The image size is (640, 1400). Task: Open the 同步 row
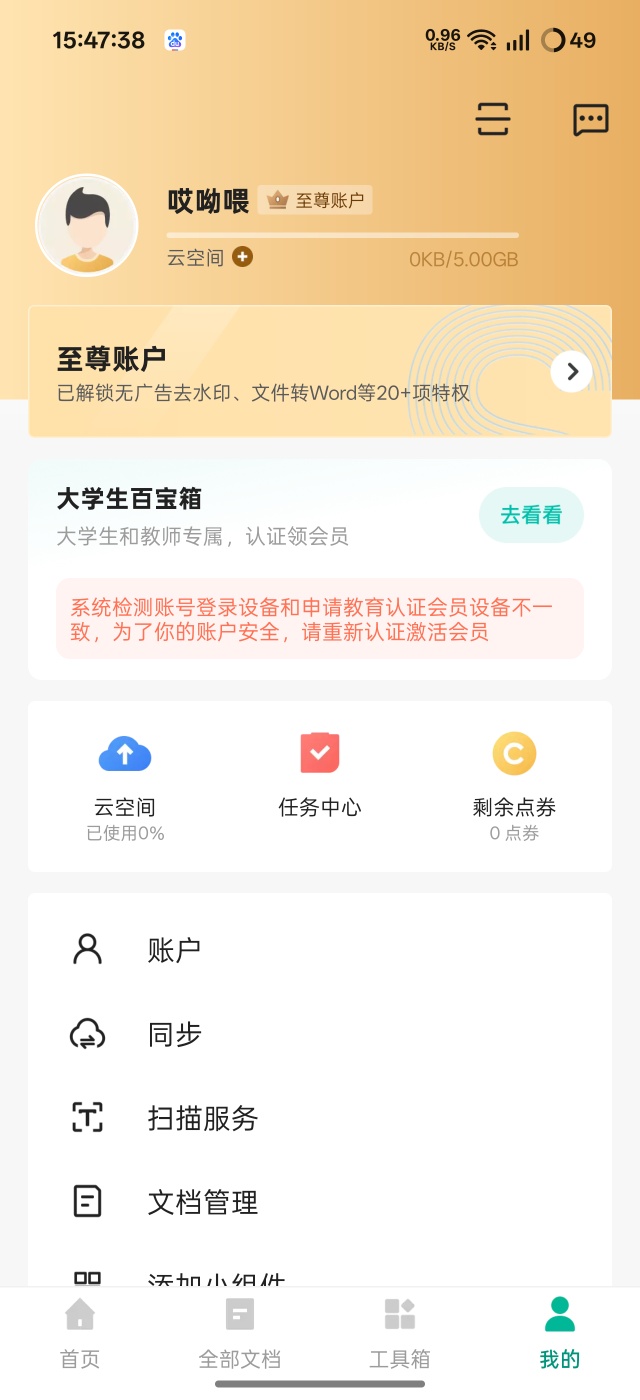tap(320, 1034)
